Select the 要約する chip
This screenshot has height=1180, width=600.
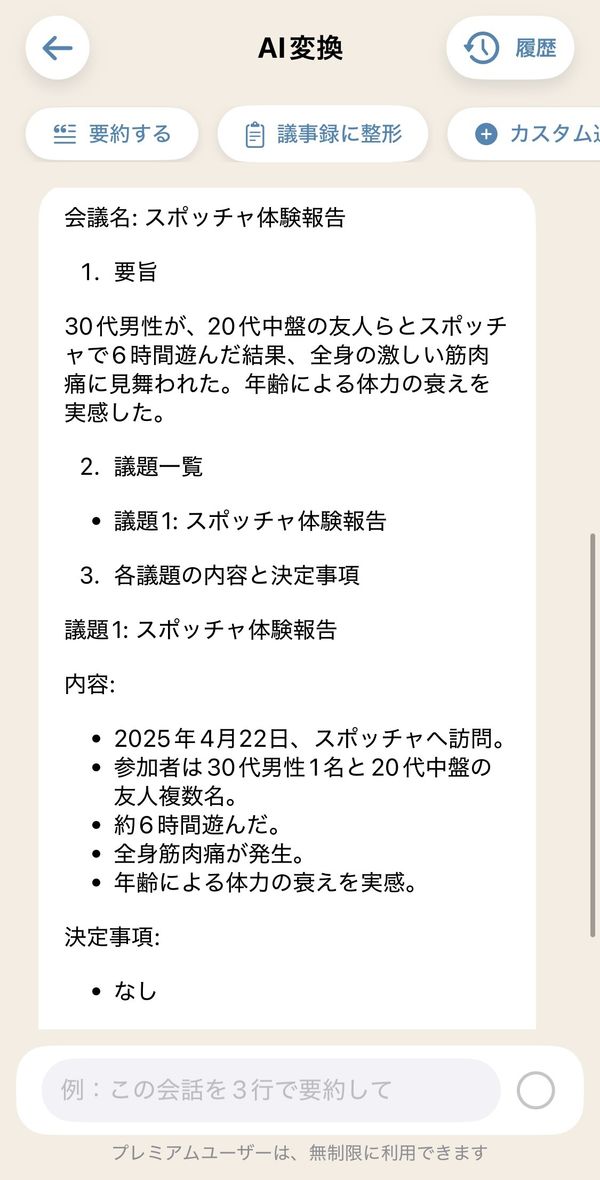pos(112,134)
